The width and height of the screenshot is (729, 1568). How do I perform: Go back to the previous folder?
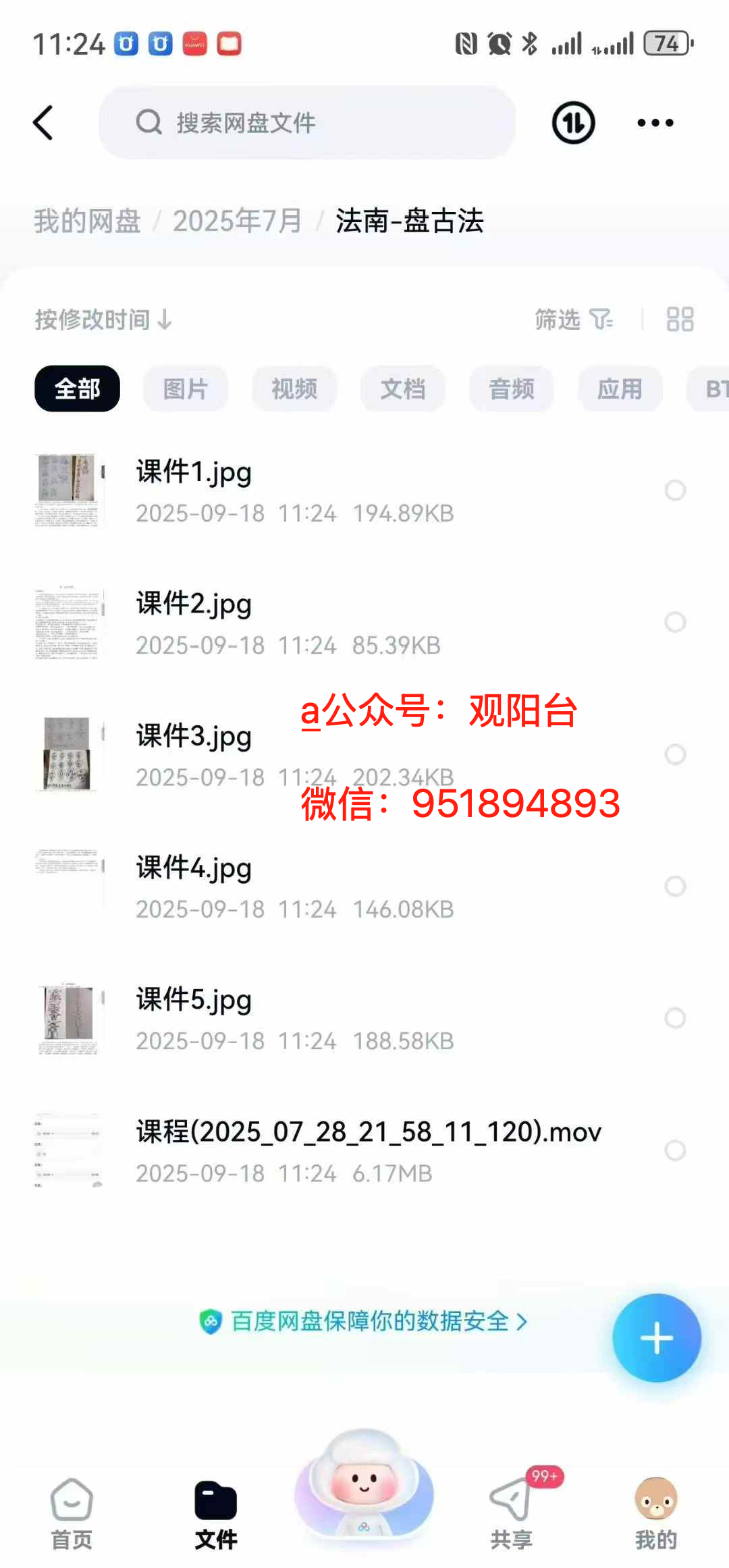click(x=43, y=123)
